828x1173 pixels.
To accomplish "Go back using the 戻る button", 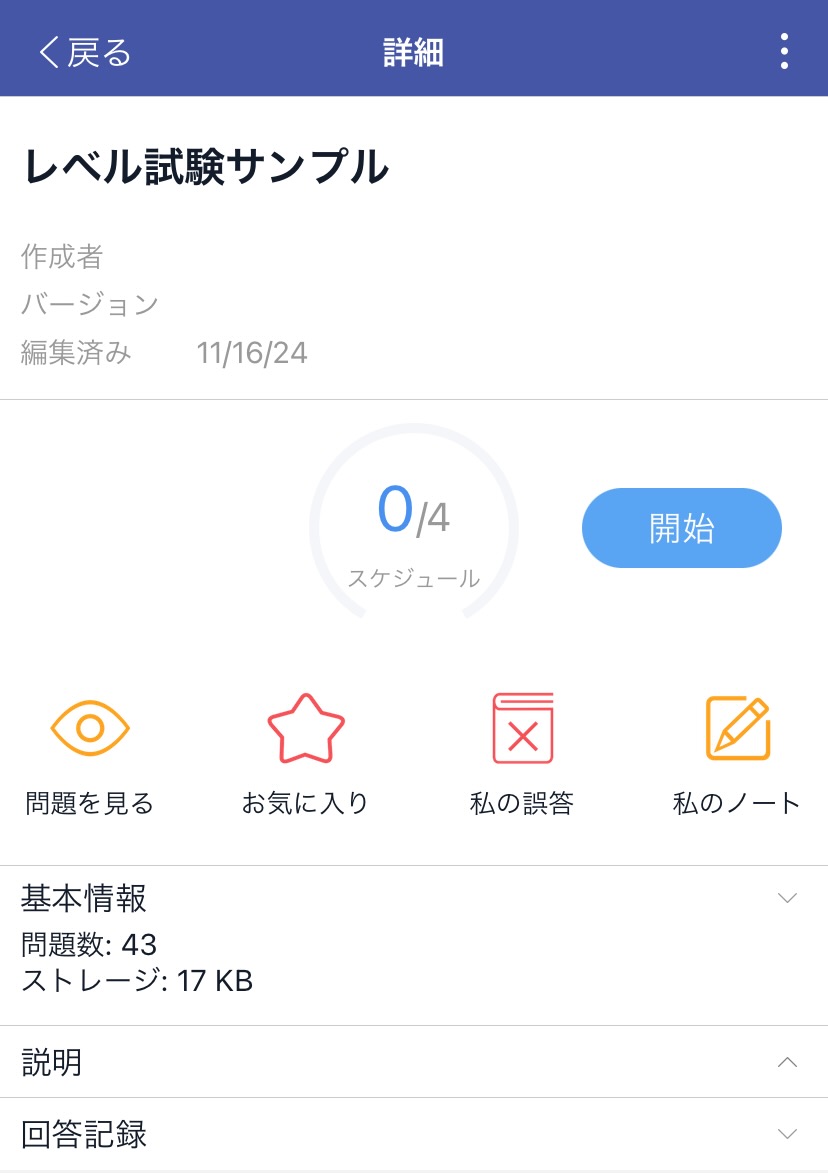I will coord(85,52).
